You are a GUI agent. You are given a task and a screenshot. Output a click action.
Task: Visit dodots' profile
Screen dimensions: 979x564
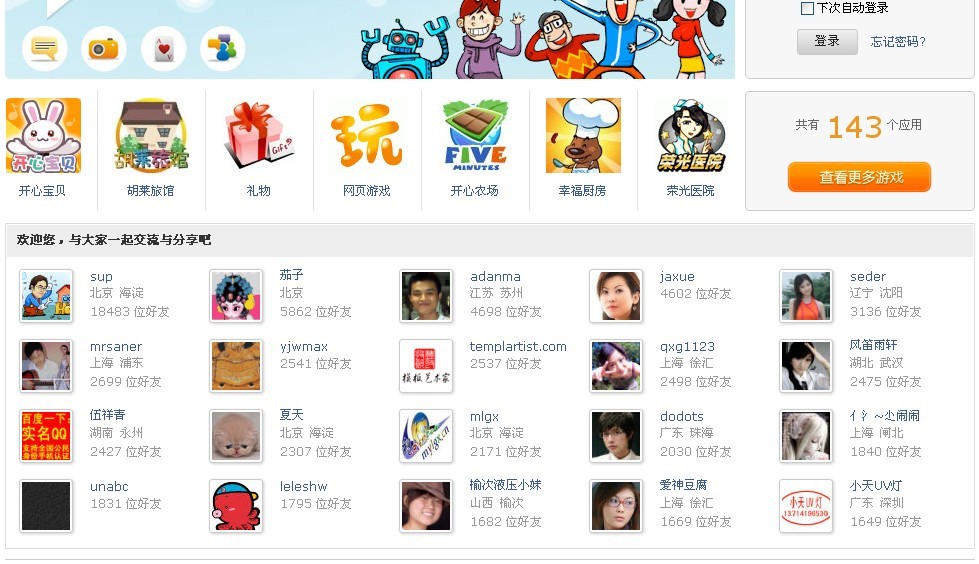click(x=682, y=417)
